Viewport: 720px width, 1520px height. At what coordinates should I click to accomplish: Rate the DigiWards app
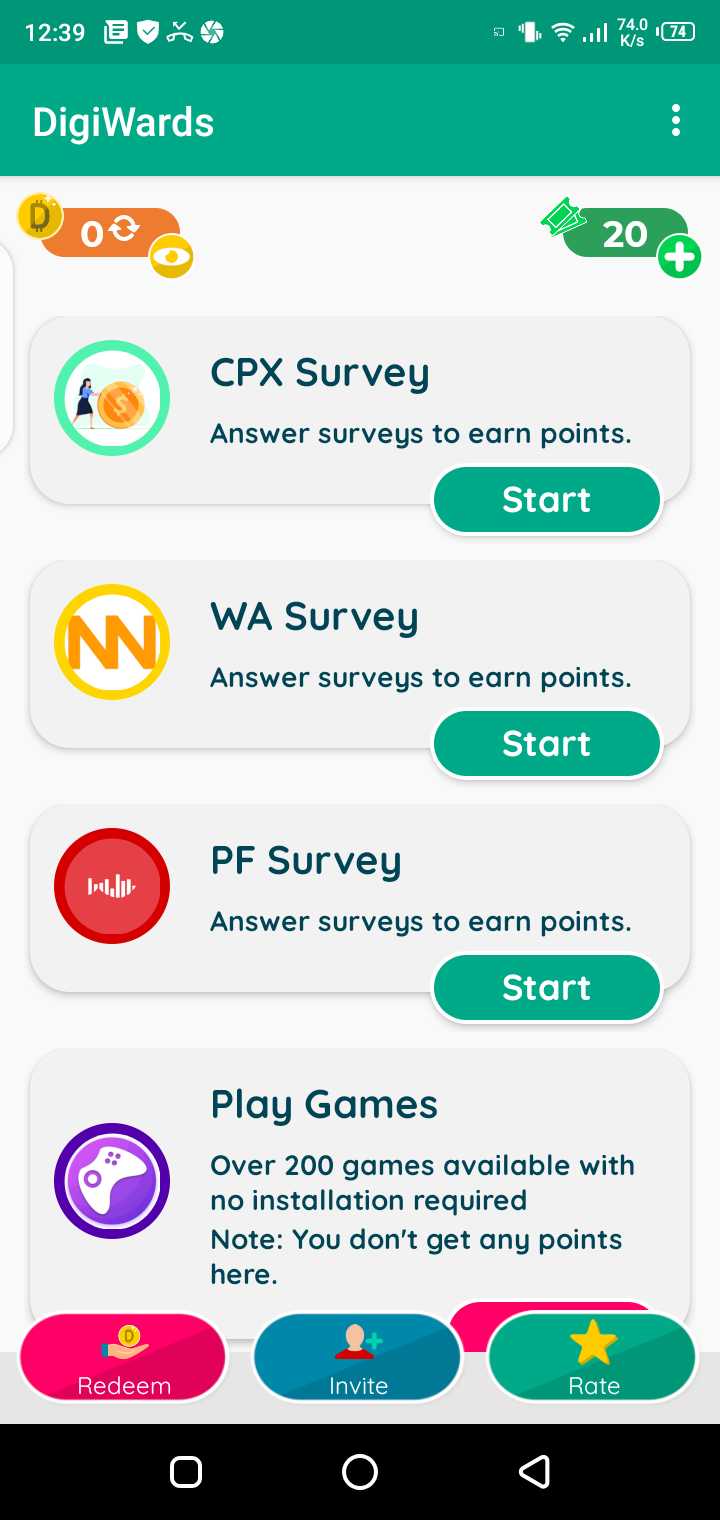(x=593, y=1358)
